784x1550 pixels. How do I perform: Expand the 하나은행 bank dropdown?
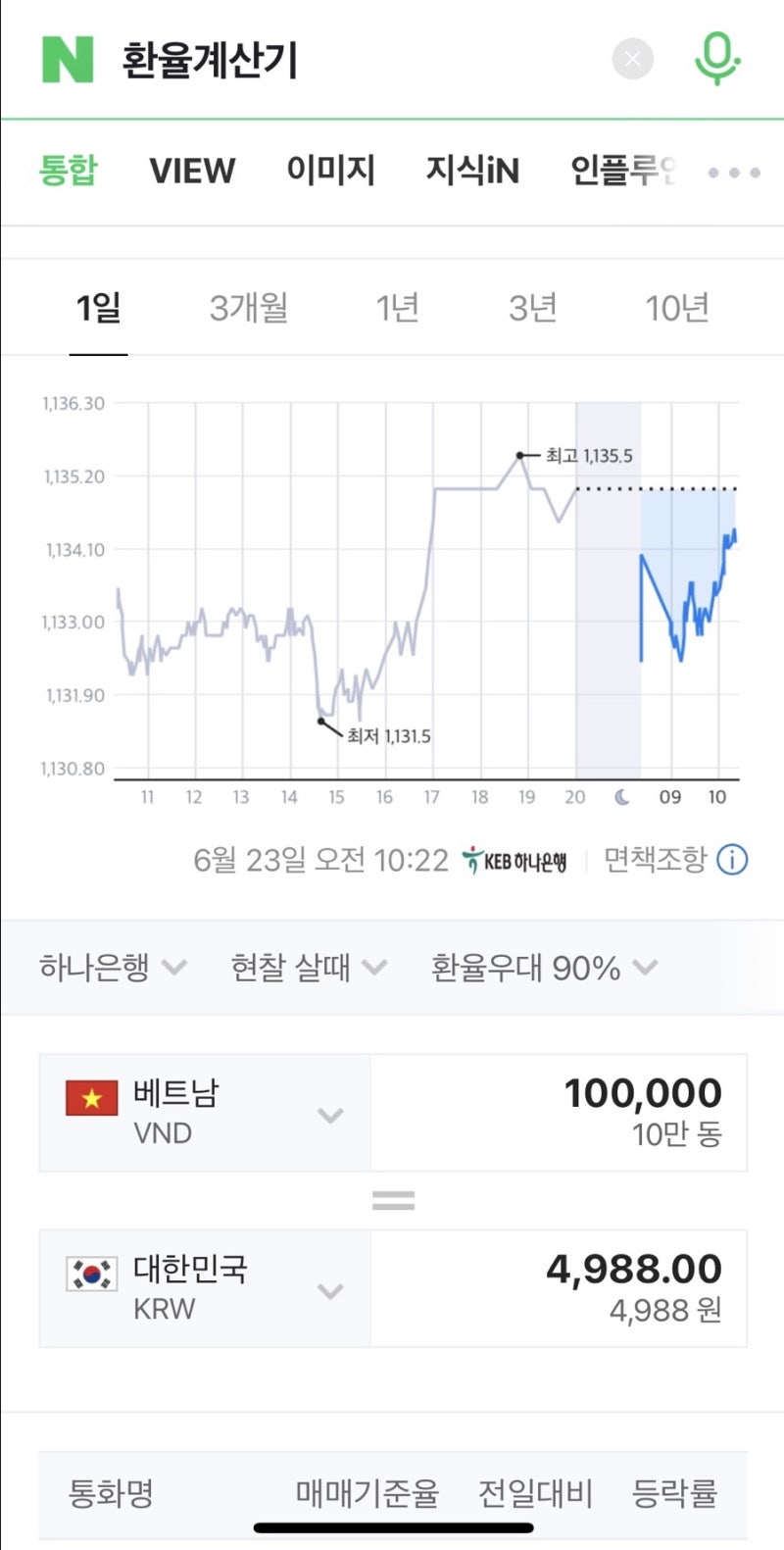[113, 968]
